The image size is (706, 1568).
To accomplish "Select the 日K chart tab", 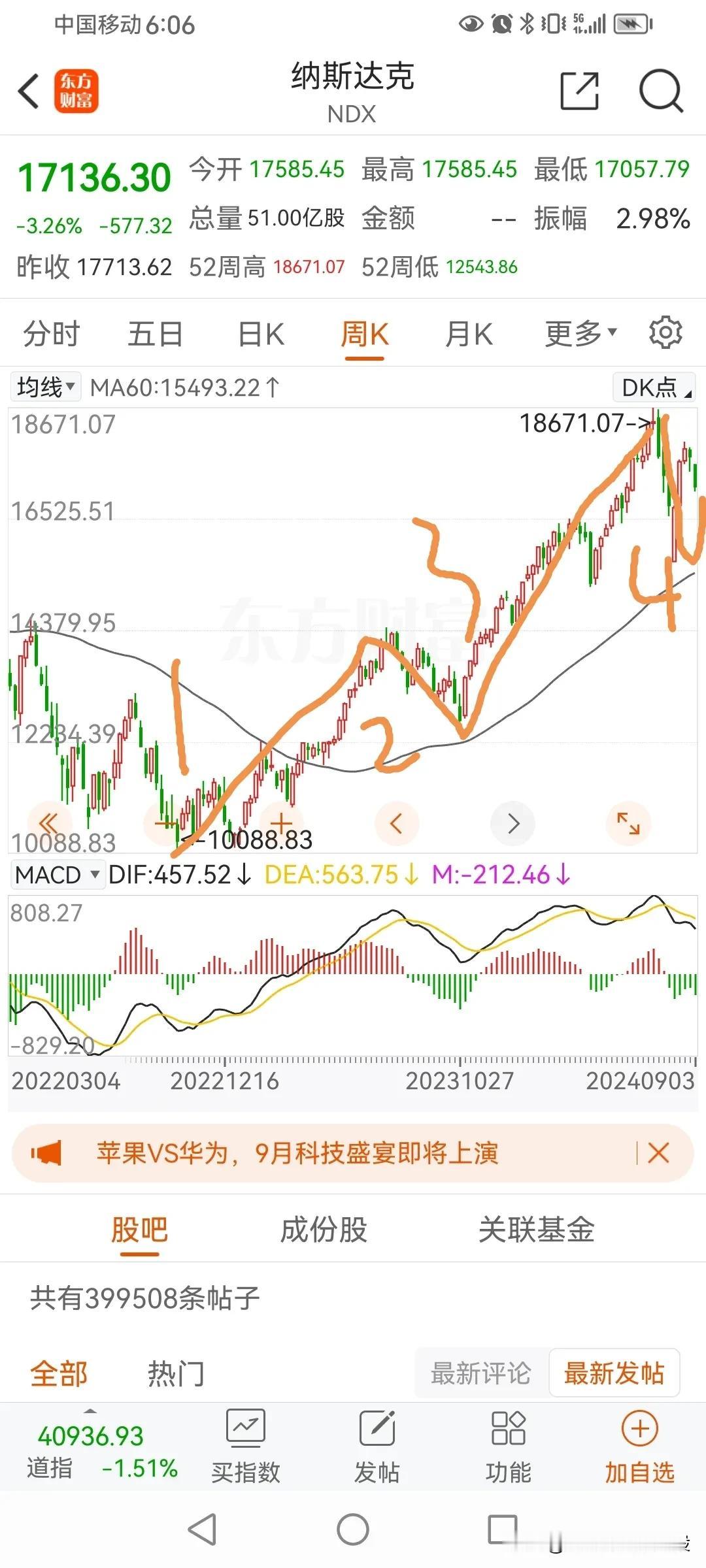I will (x=261, y=335).
